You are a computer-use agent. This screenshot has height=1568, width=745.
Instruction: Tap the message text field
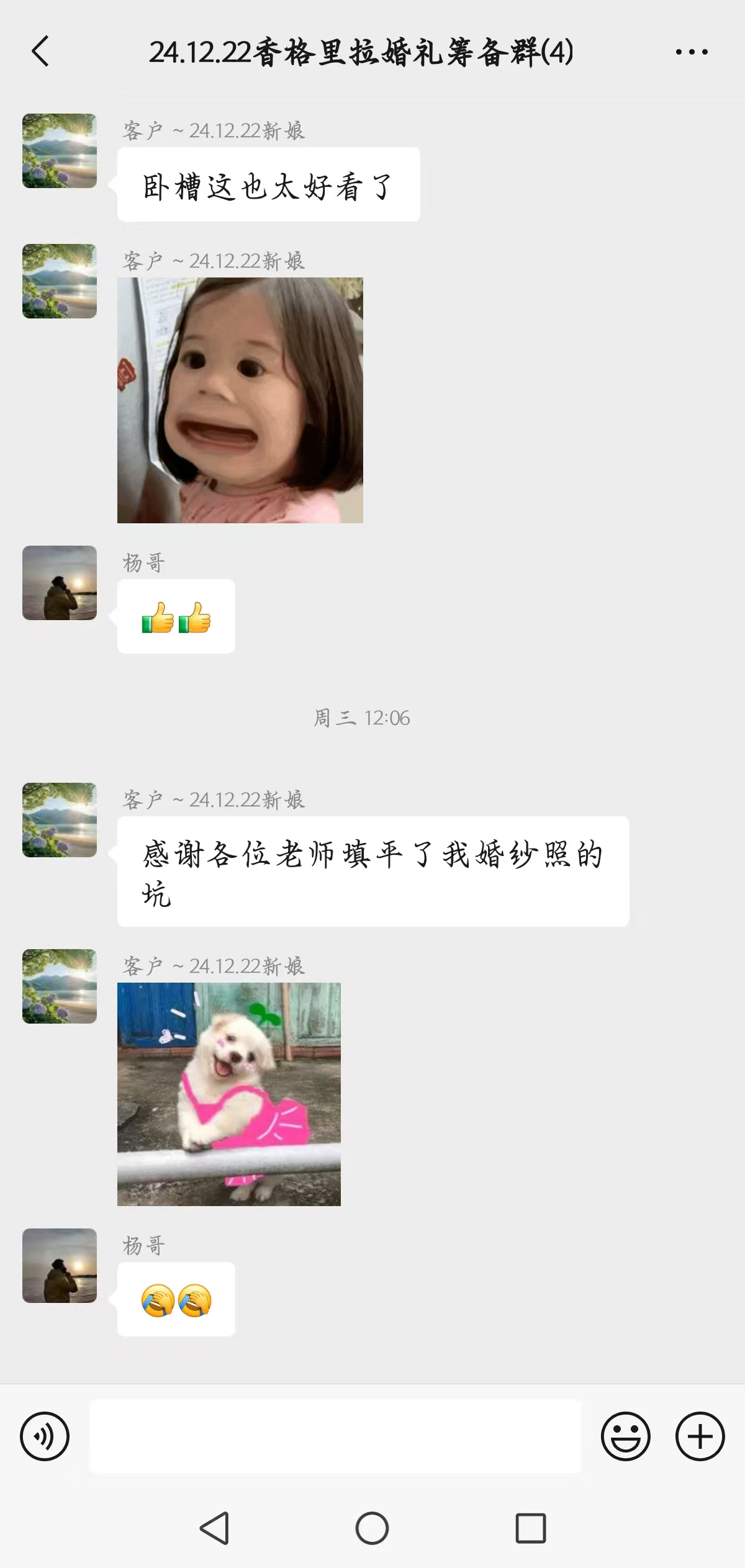pos(335,1436)
